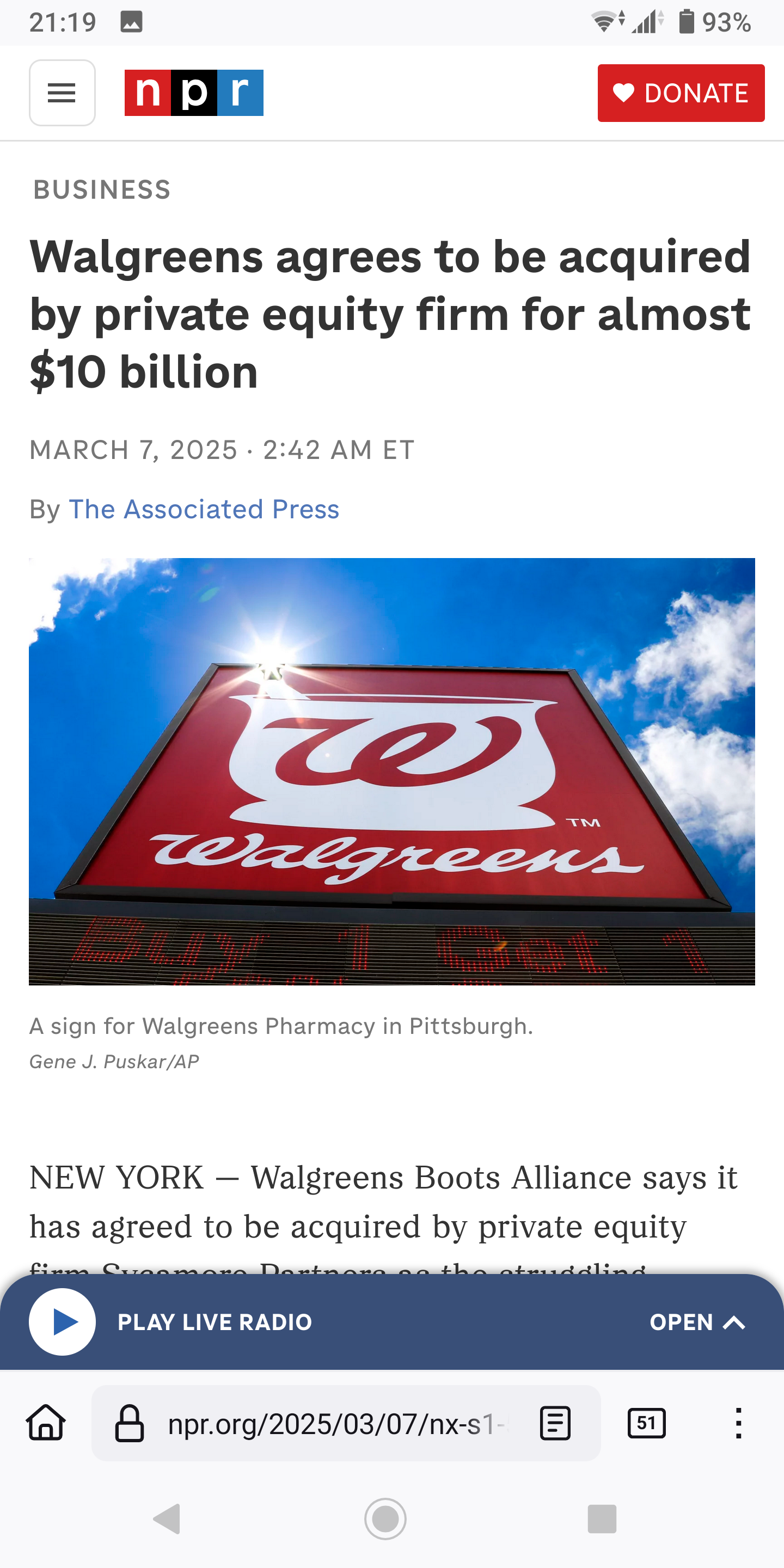This screenshot has height=1568, width=784.
Task: Tap the red Donate button
Action: tap(681, 93)
